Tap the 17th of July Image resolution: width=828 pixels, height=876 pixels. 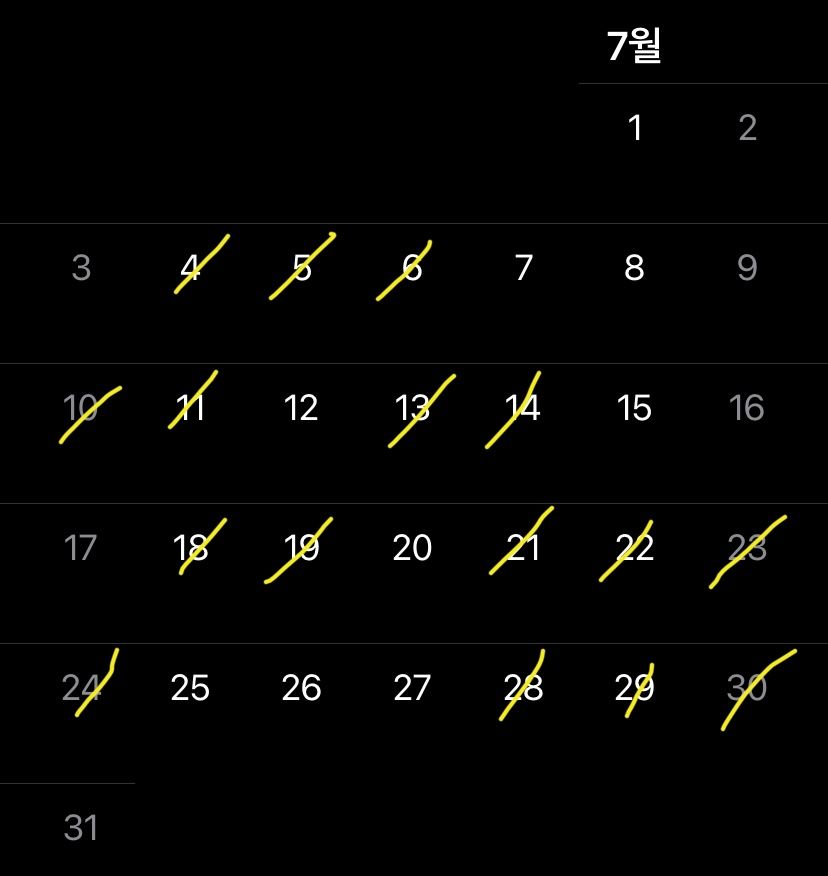coord(80,548)
